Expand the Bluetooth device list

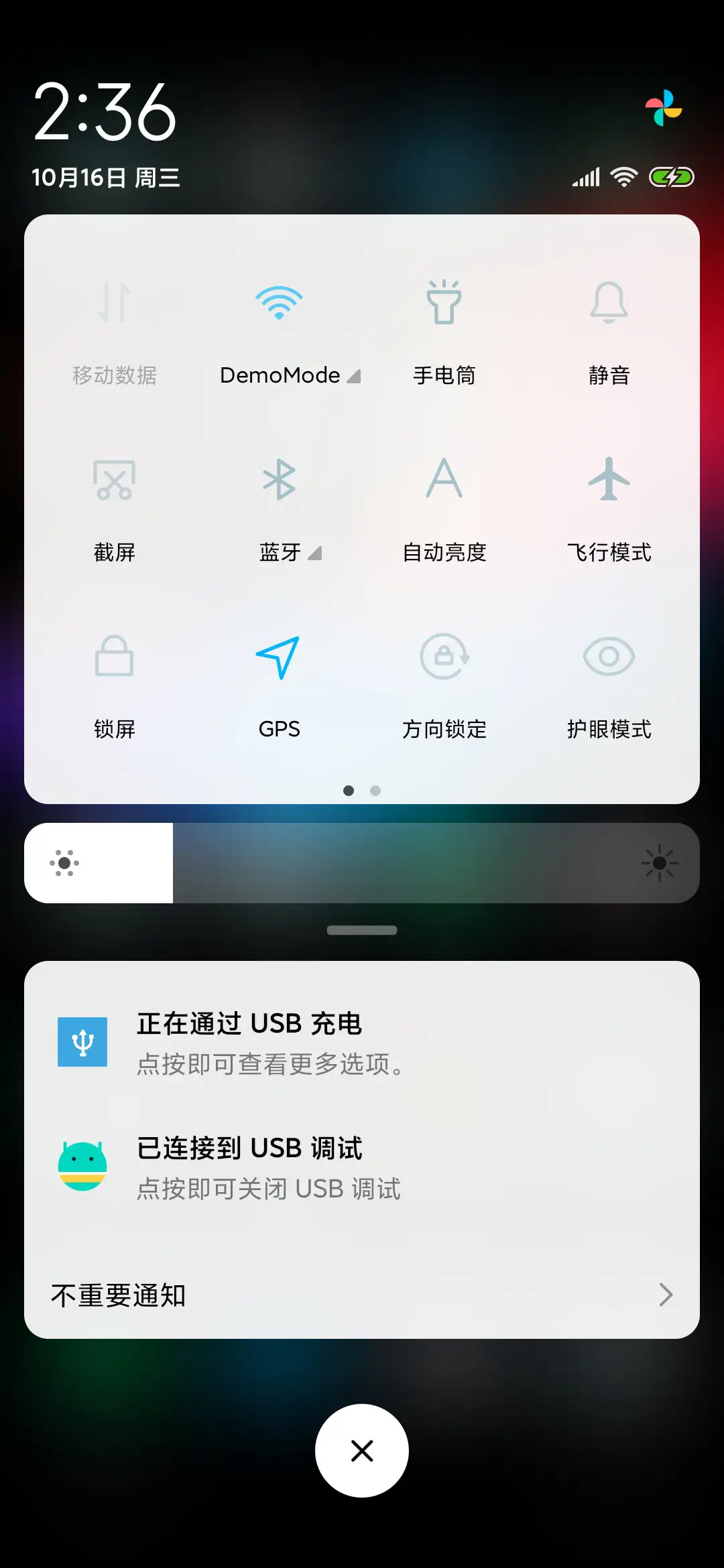point(315,553)
